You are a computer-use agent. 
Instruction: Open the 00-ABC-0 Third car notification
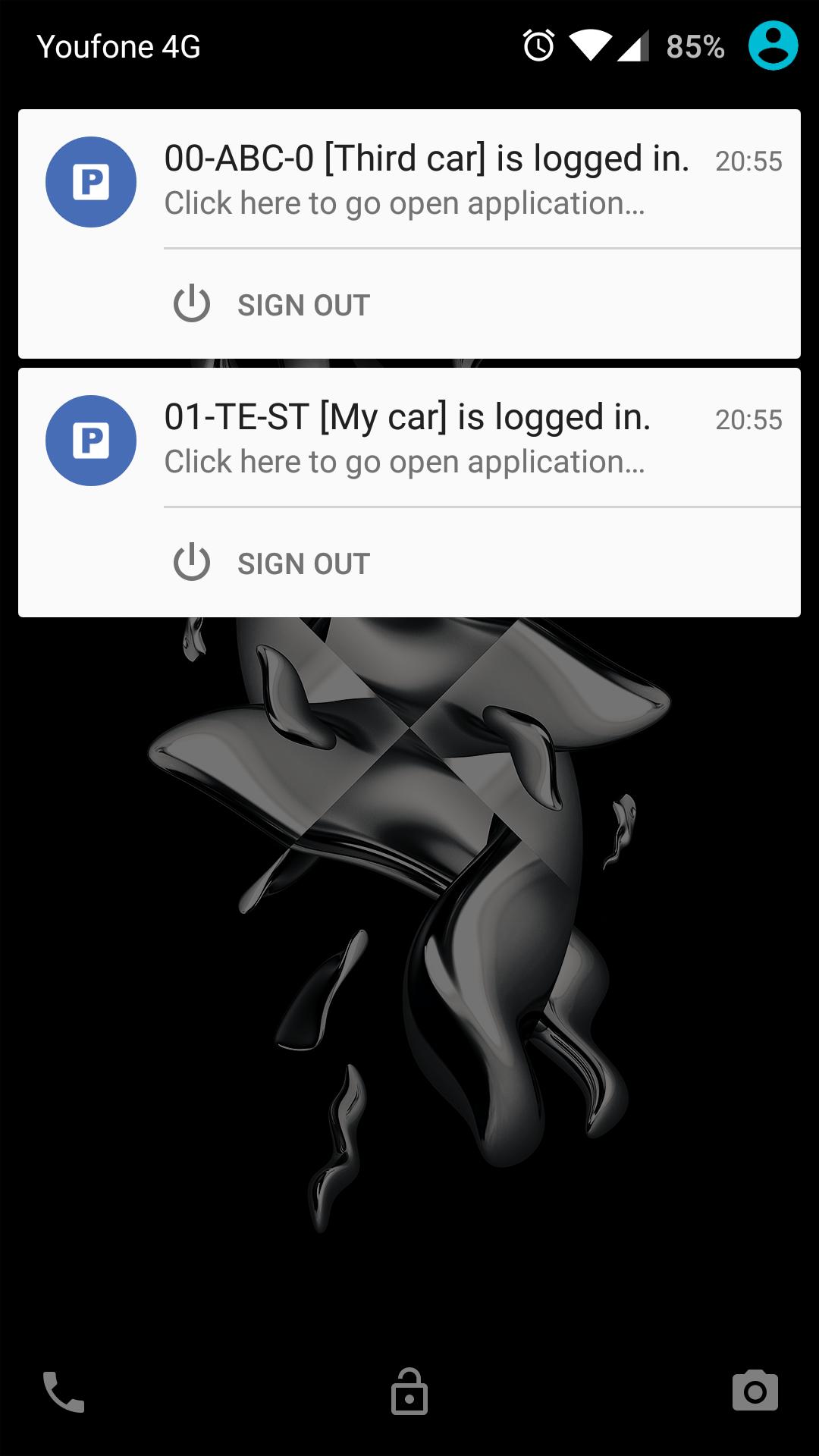tap(425, 180)
